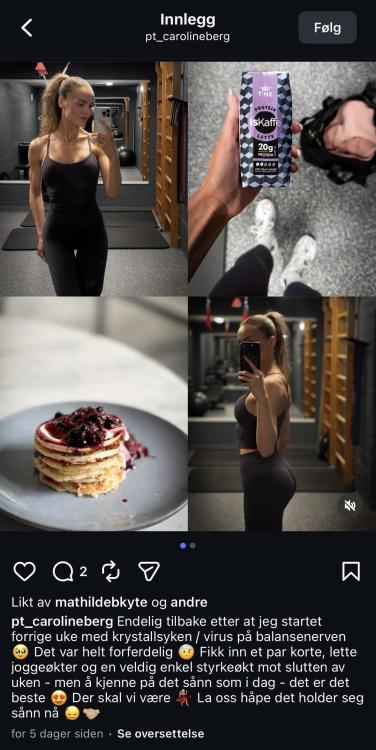Open pt_carolineberg profile from the header
The height and width of the screenshot is (750, 376).
[188, 37]
